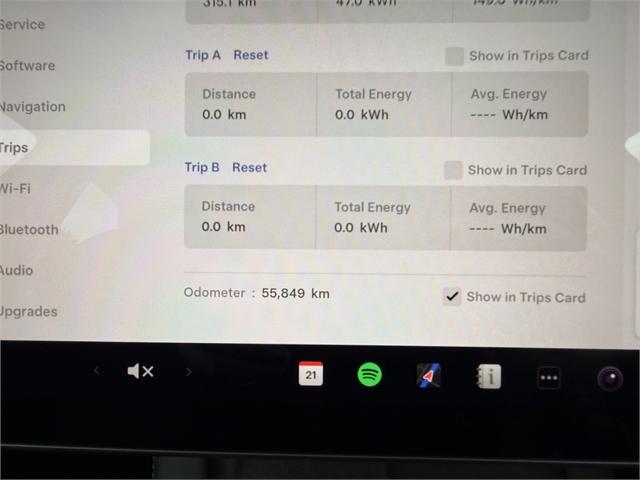Check Show in Trips Card for Trip A

455,56
